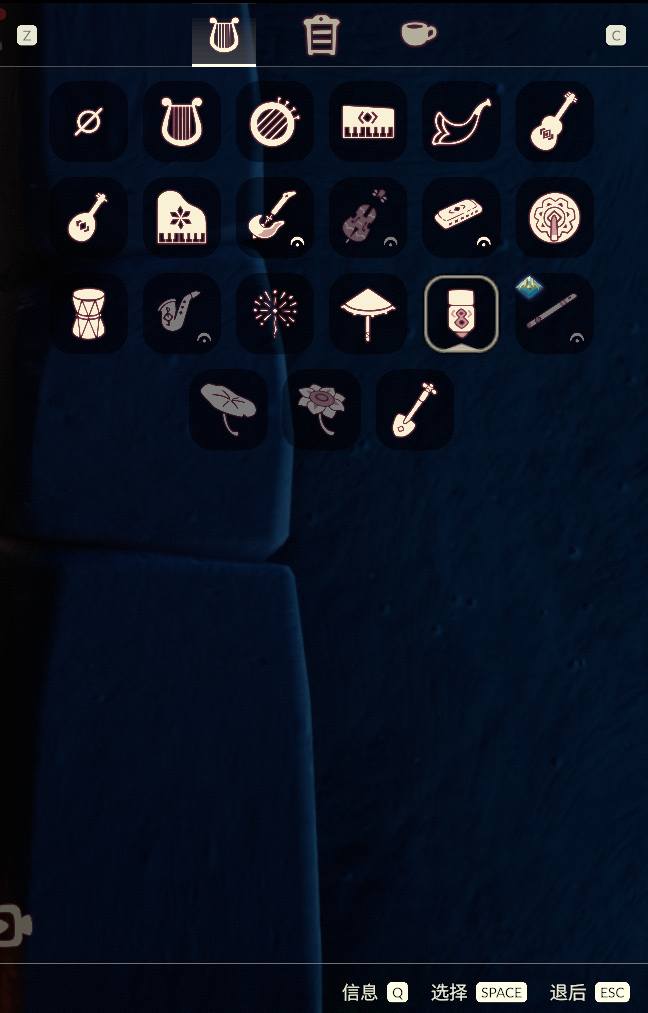The width and height of the screenshot is (648, 1013).
Task: Open the trash-bin shaped tab
Action: (321, 36)
